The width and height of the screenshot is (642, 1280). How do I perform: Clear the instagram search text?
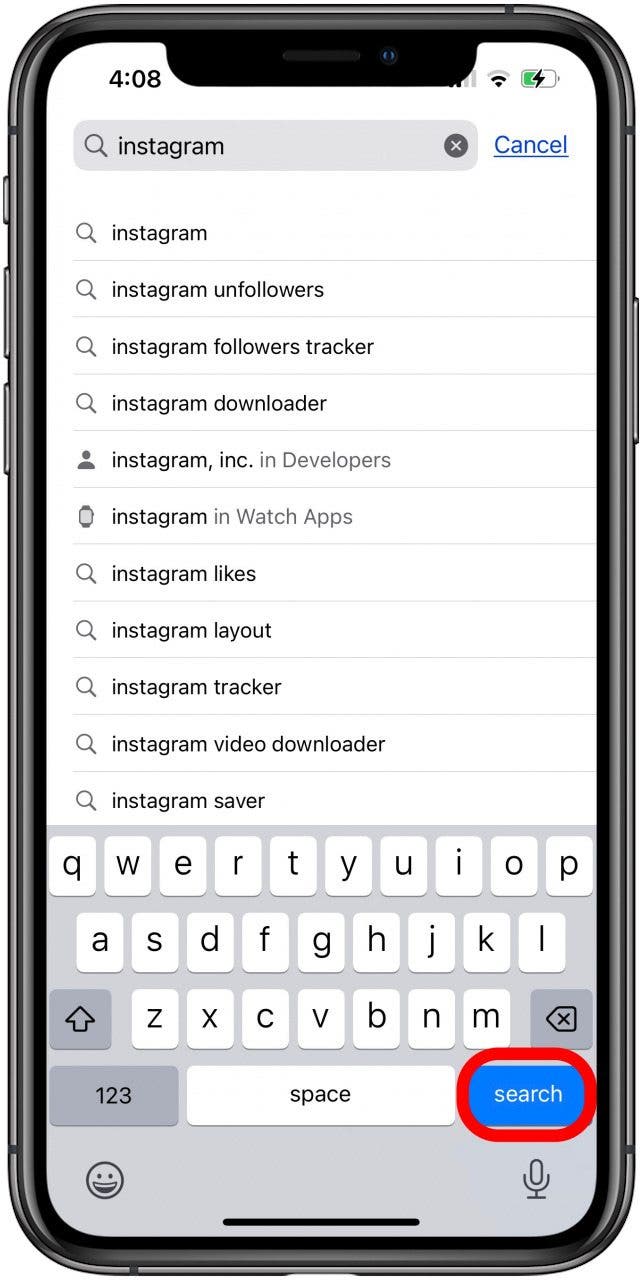(x=456, y=146)
